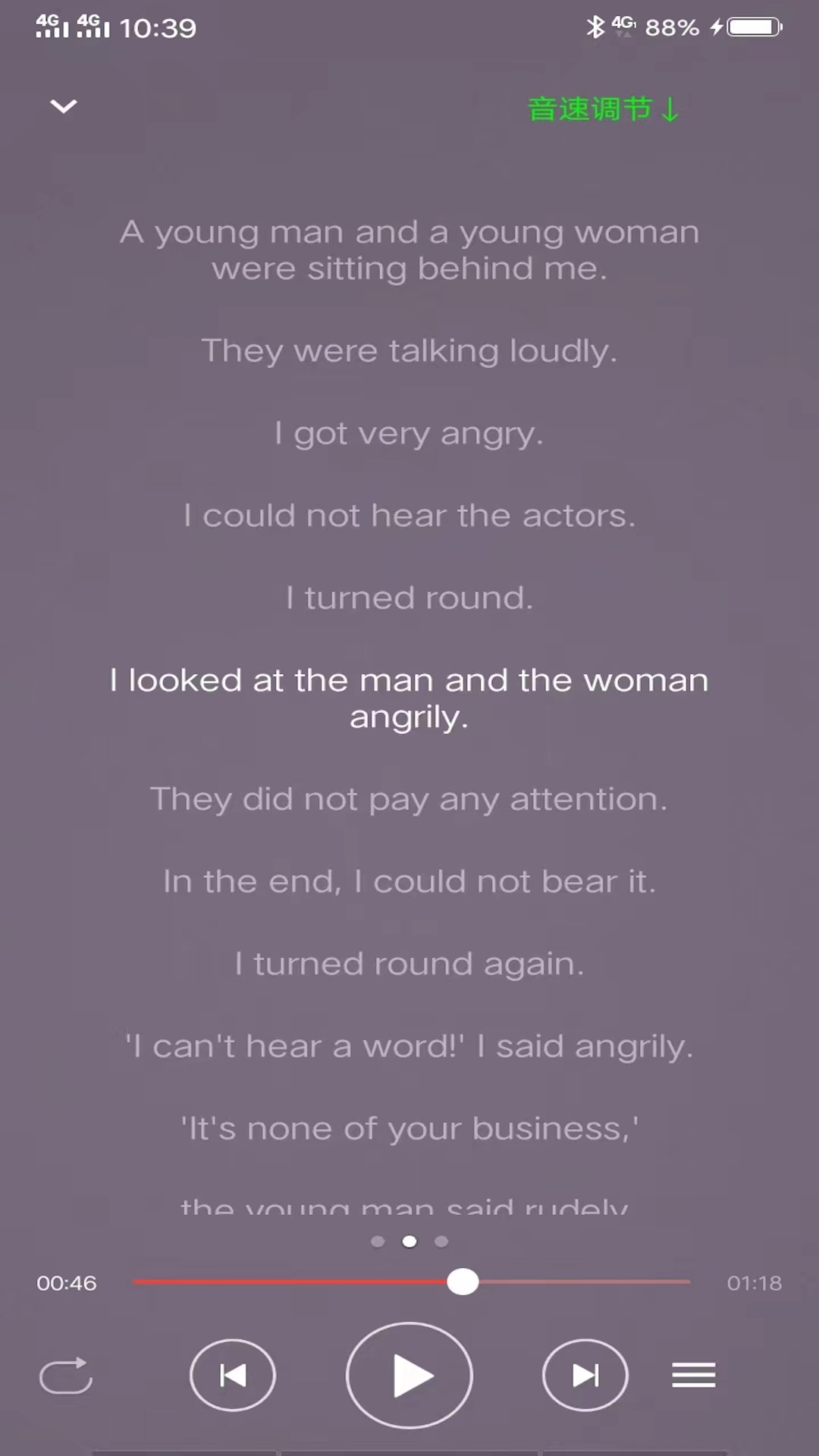Screen dimensions: 819x1456
Task: Open the 音速调节 speed adjustment
Action: tap(603, 109)
